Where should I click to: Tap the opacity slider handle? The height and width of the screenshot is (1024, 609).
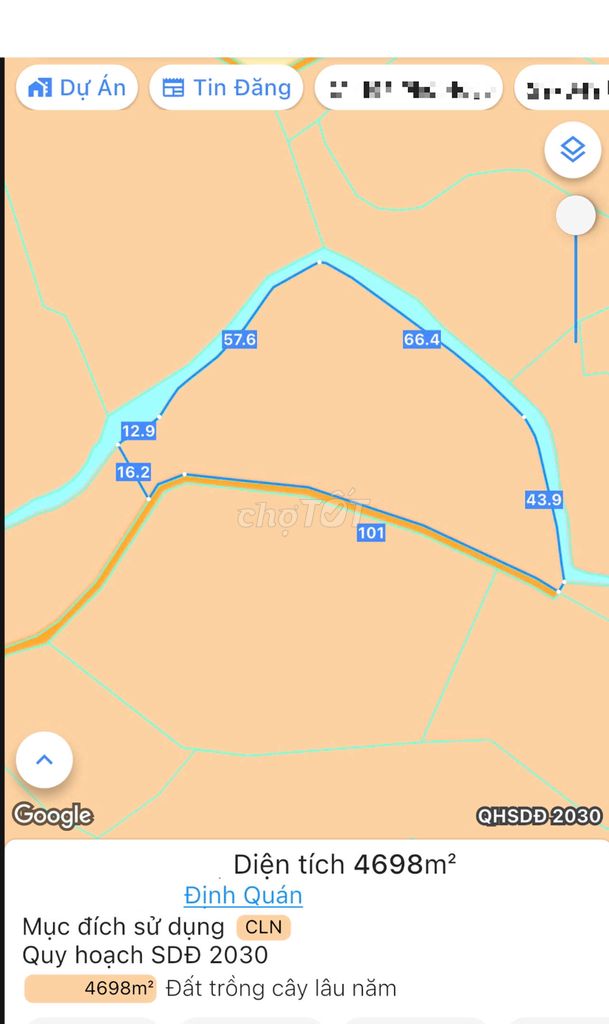pyautogui.click(x=575, y=216)
